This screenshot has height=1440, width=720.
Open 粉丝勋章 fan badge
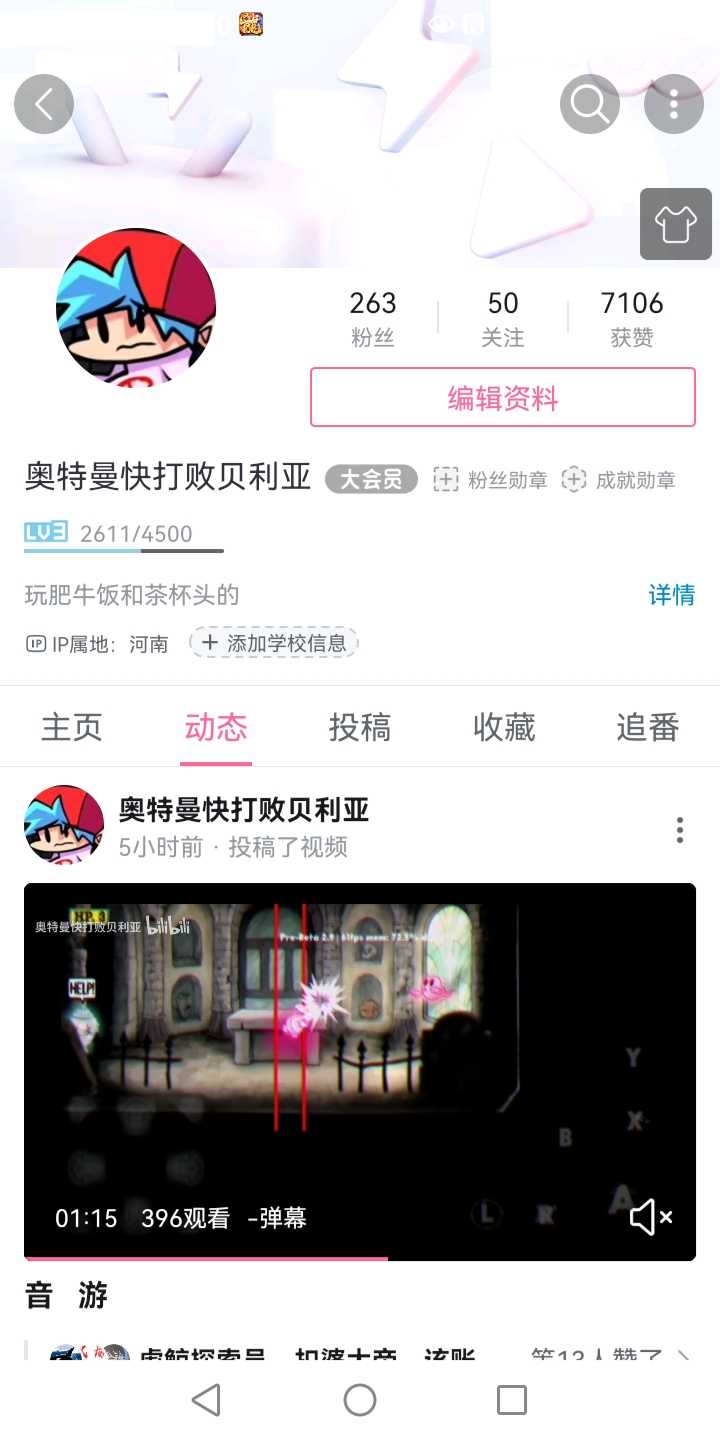tap(490, 480)
